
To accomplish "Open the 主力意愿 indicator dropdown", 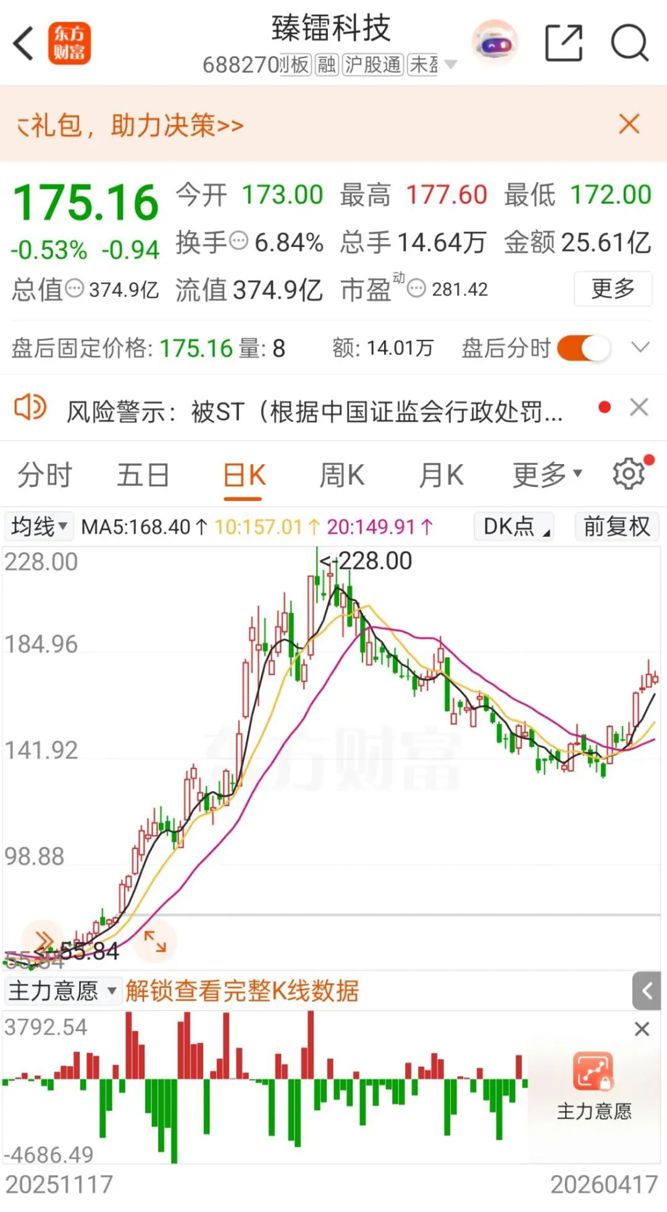I will point(62,991).
